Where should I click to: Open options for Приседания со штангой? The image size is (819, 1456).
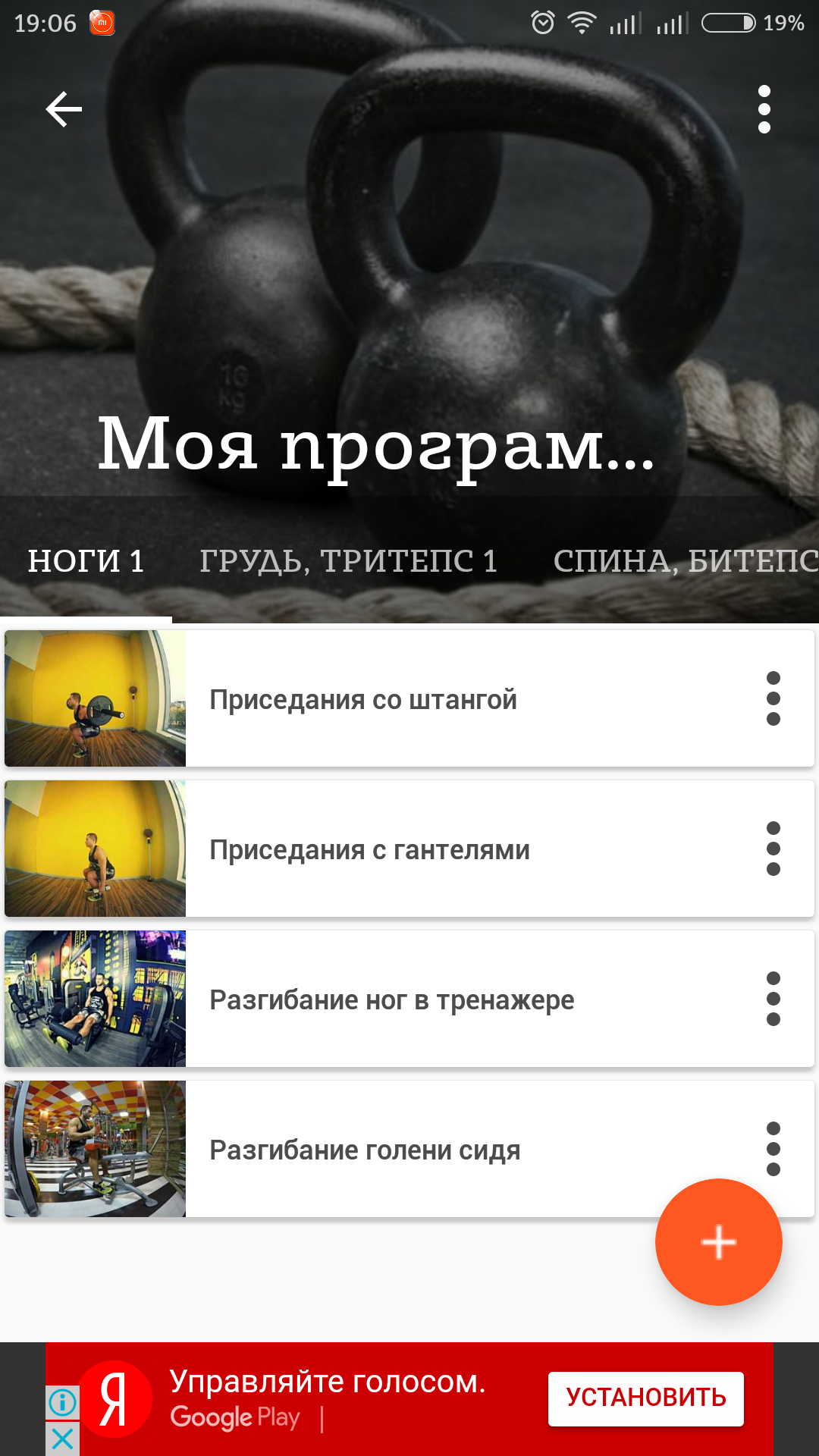click(773, 698)
